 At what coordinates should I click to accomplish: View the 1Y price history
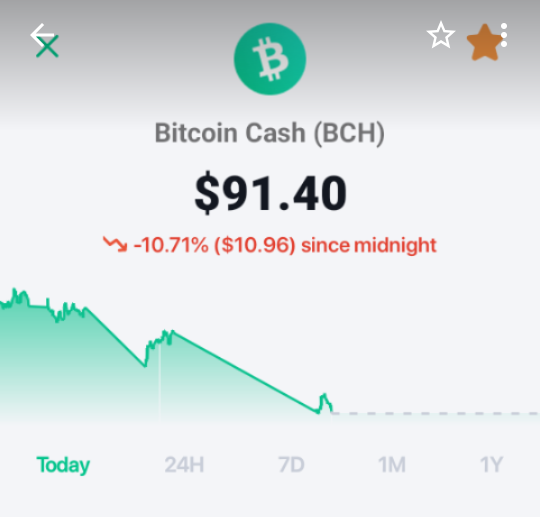(491, 465)
